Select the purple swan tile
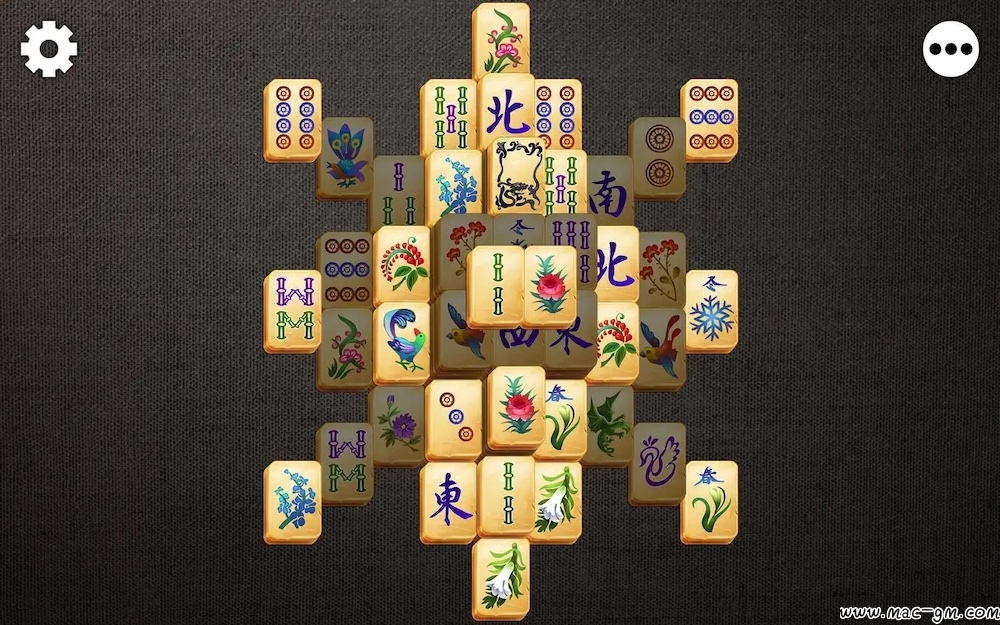 point(657,460)
